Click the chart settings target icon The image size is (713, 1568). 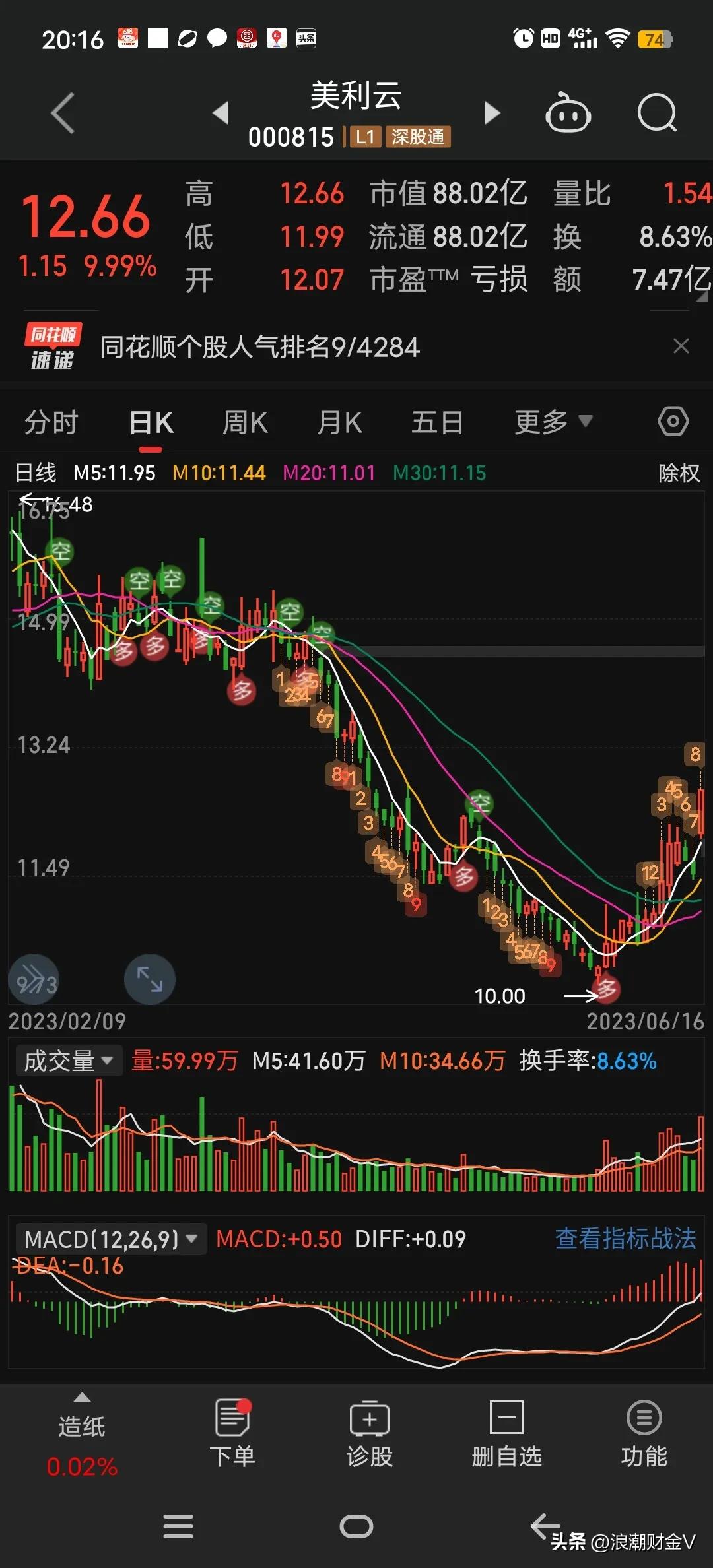673,420
